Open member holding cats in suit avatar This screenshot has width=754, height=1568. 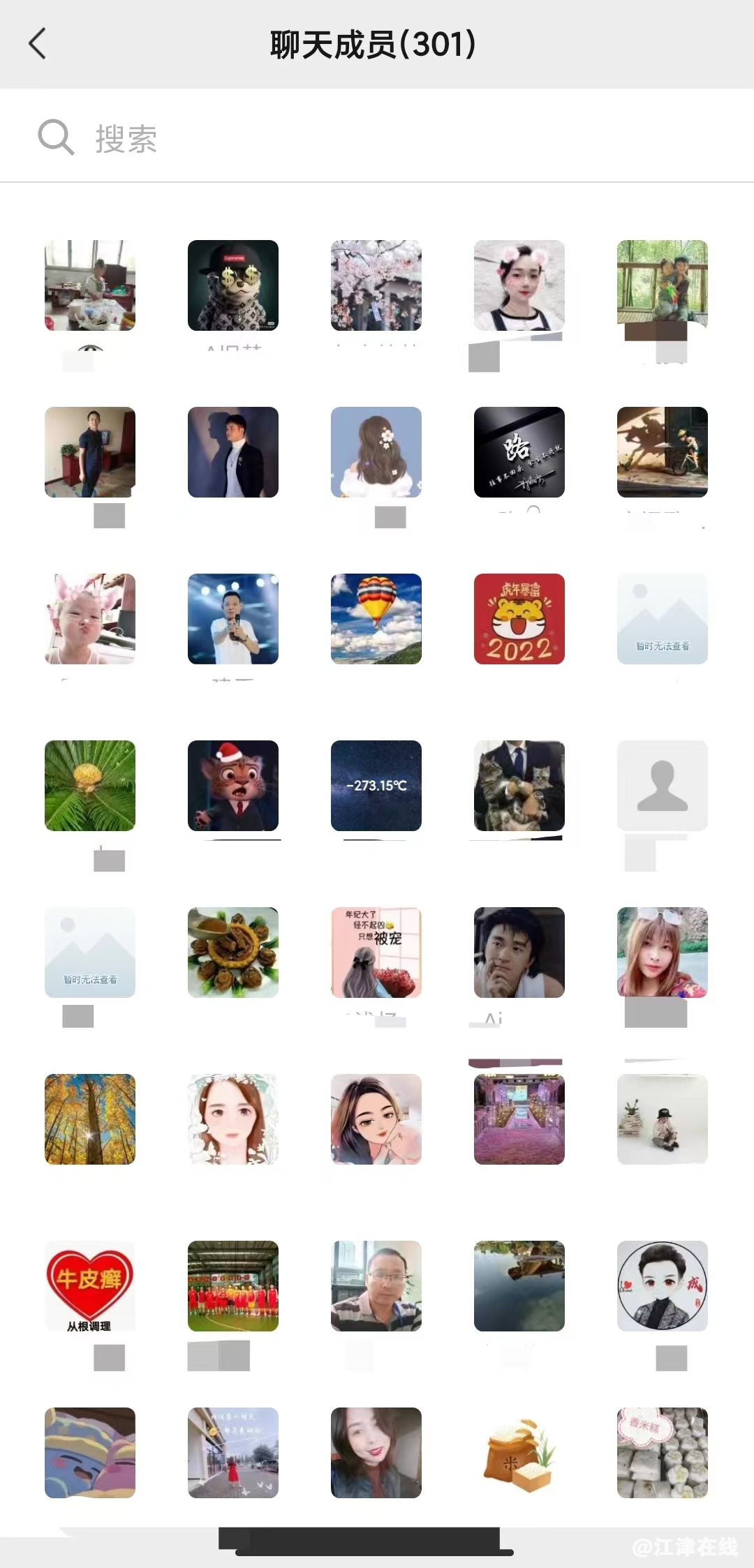[x=519, y=786]
